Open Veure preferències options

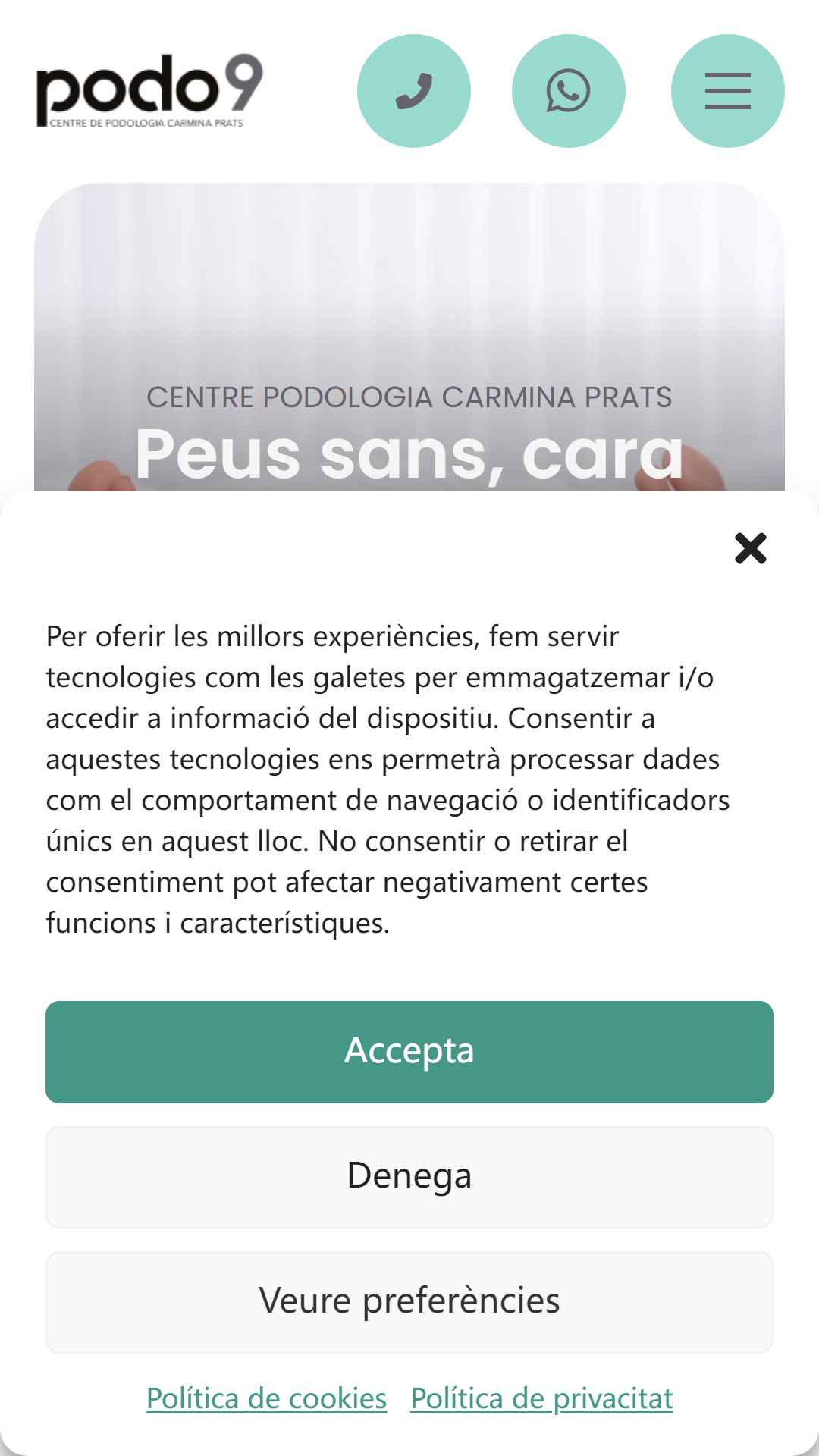409,1302
